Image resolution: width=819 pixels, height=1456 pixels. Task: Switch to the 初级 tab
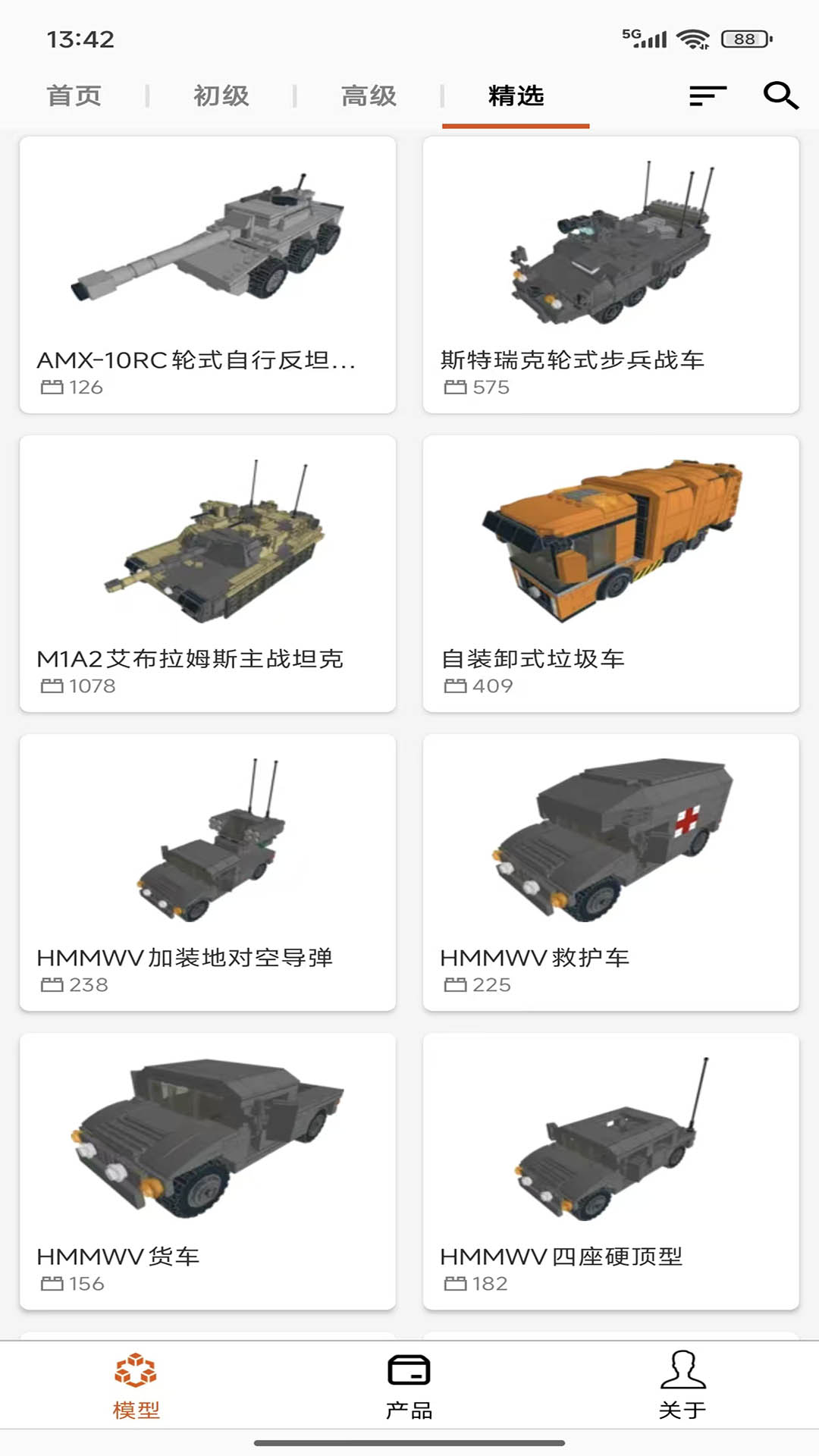point(221,96)
